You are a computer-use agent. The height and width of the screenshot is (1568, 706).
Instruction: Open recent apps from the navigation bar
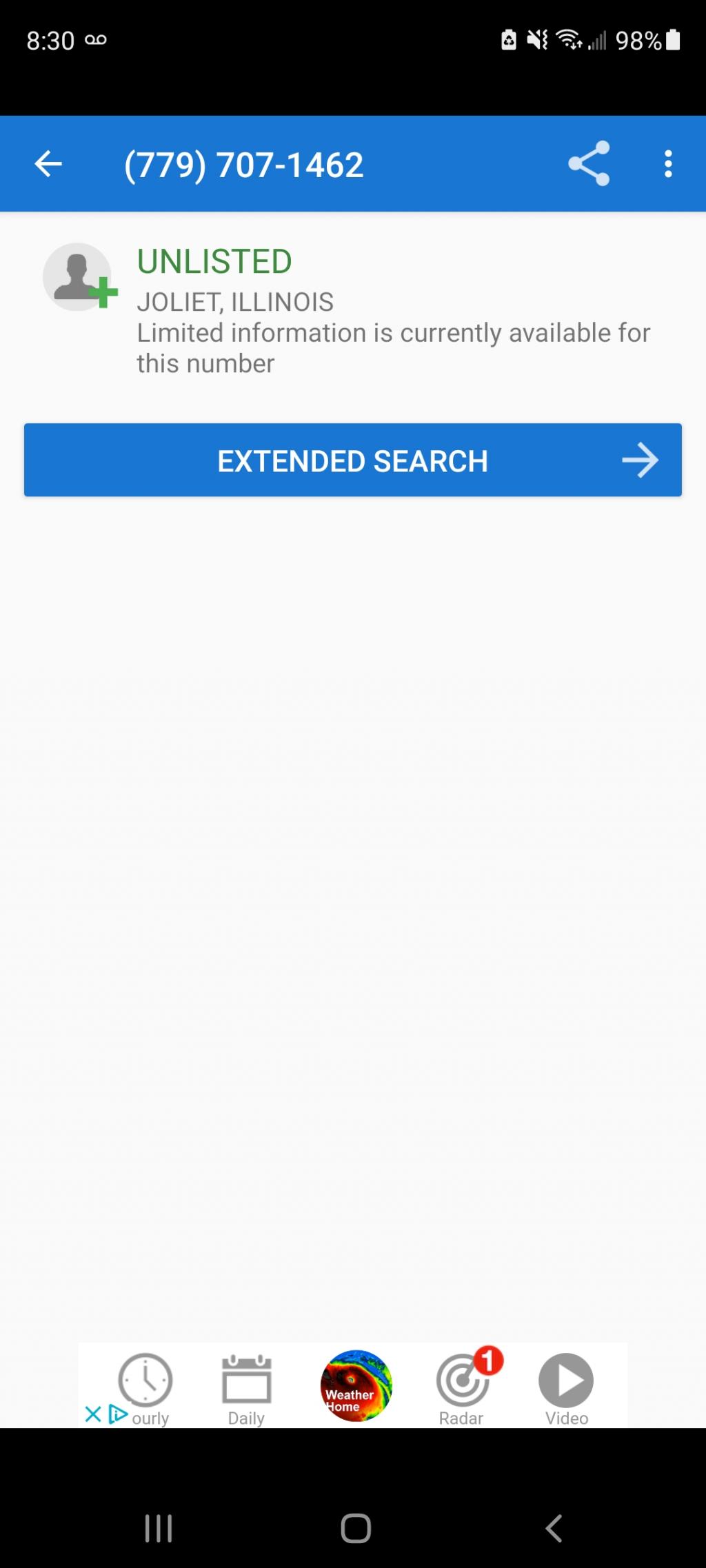(x=158, y=1528)
